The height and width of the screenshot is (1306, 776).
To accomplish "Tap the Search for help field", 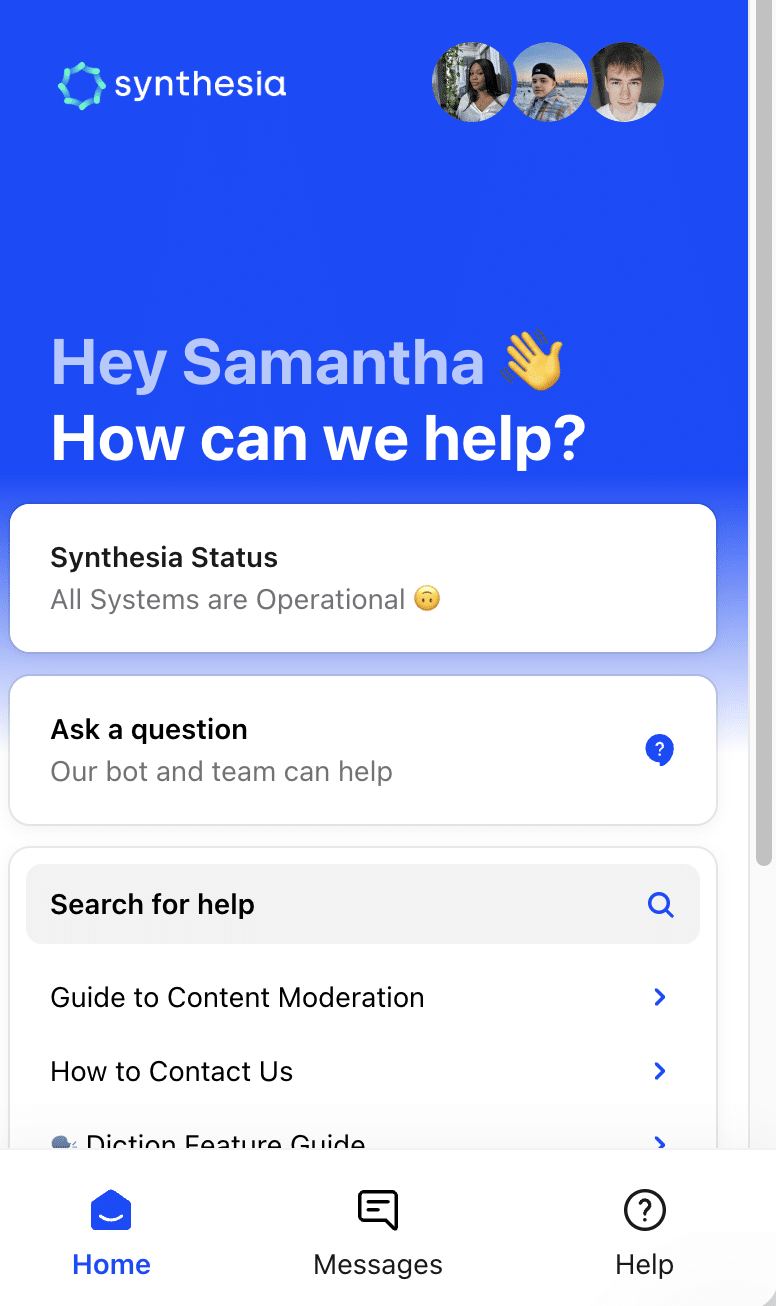I will (362, 904).
